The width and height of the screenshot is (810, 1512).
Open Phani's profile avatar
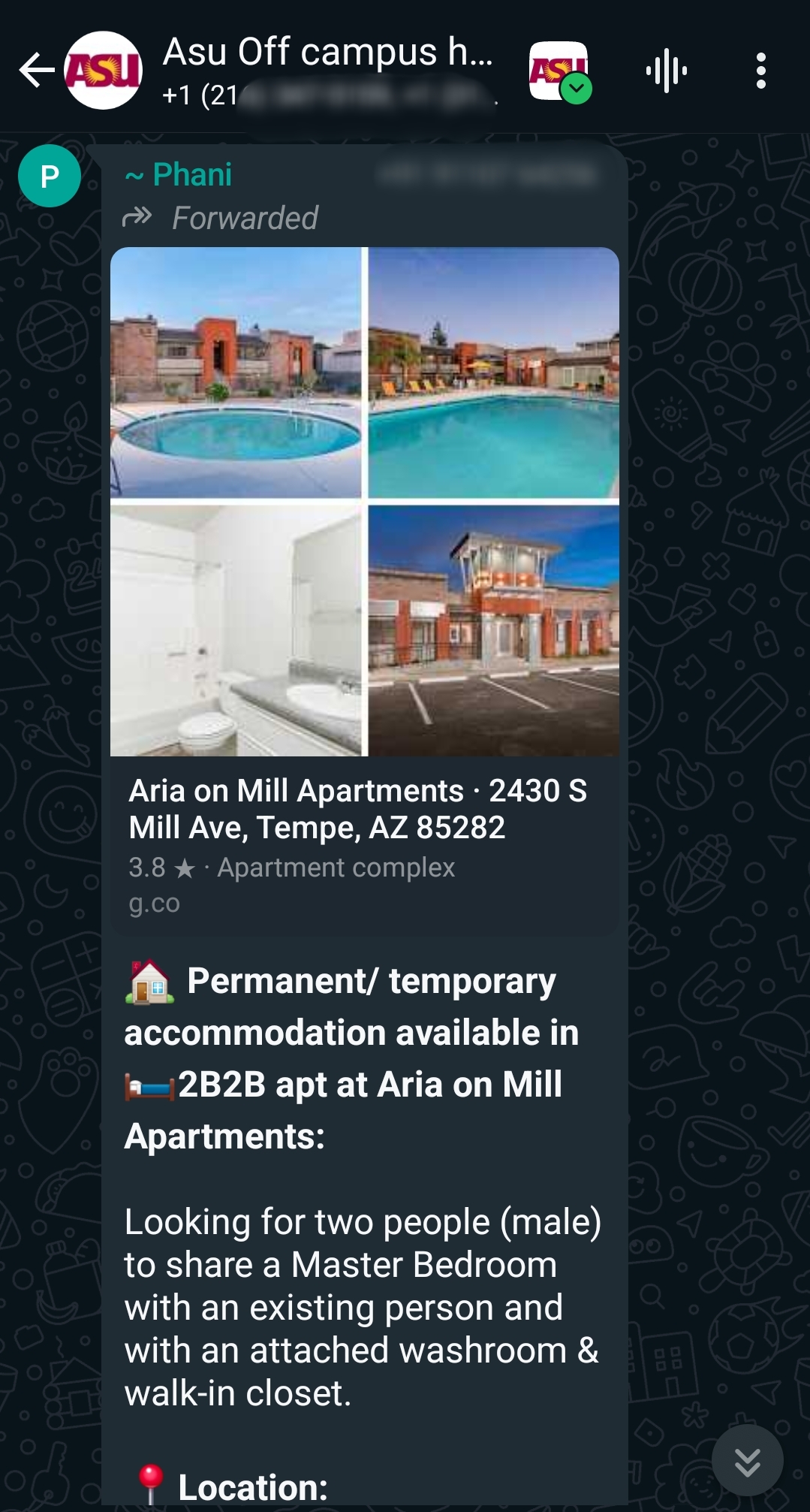click(x=50, y=176)
